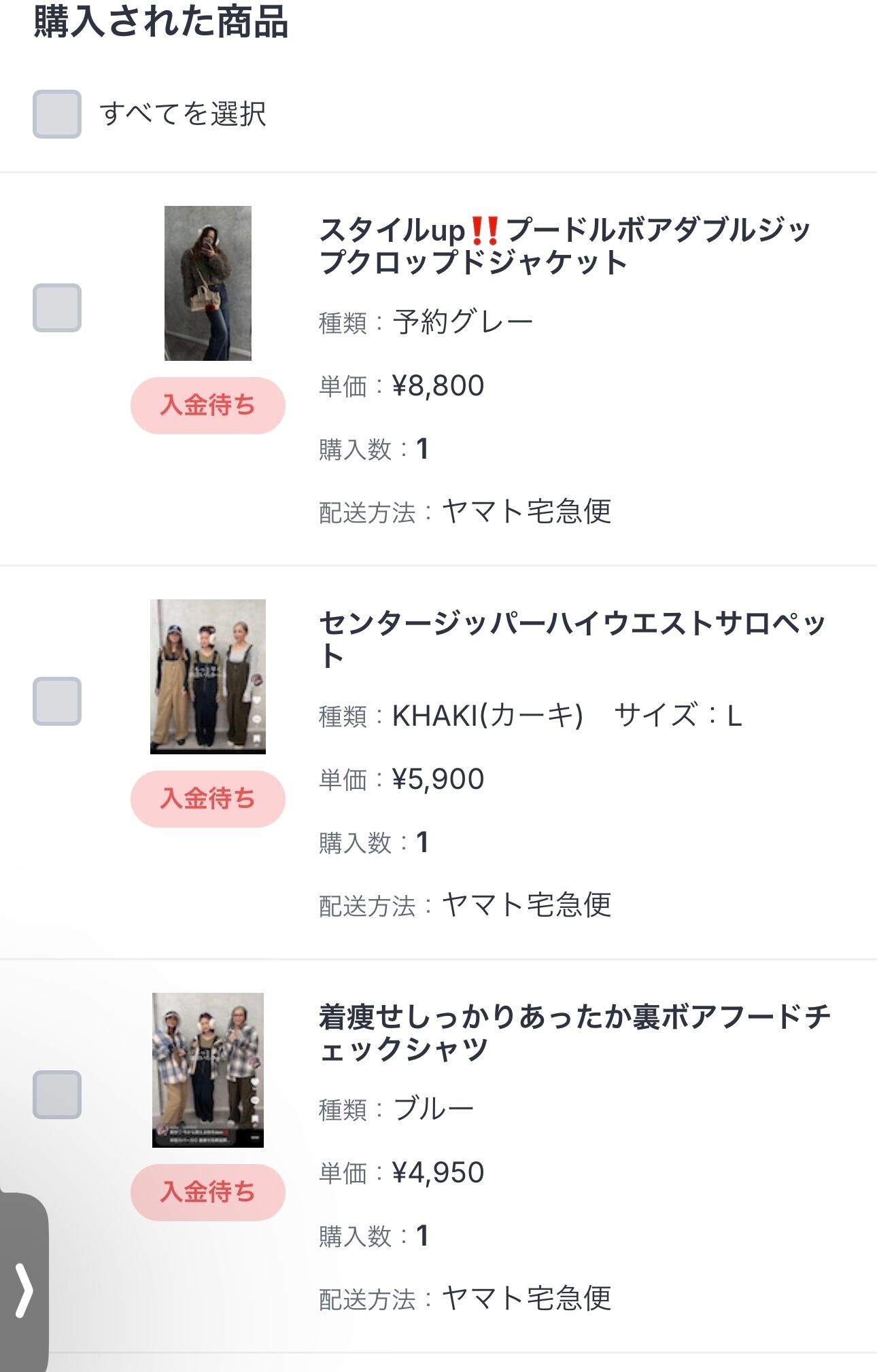Screen dimensions: 877x1372
Task: Open the サロペット product image
Action: (x=208, y=677)
